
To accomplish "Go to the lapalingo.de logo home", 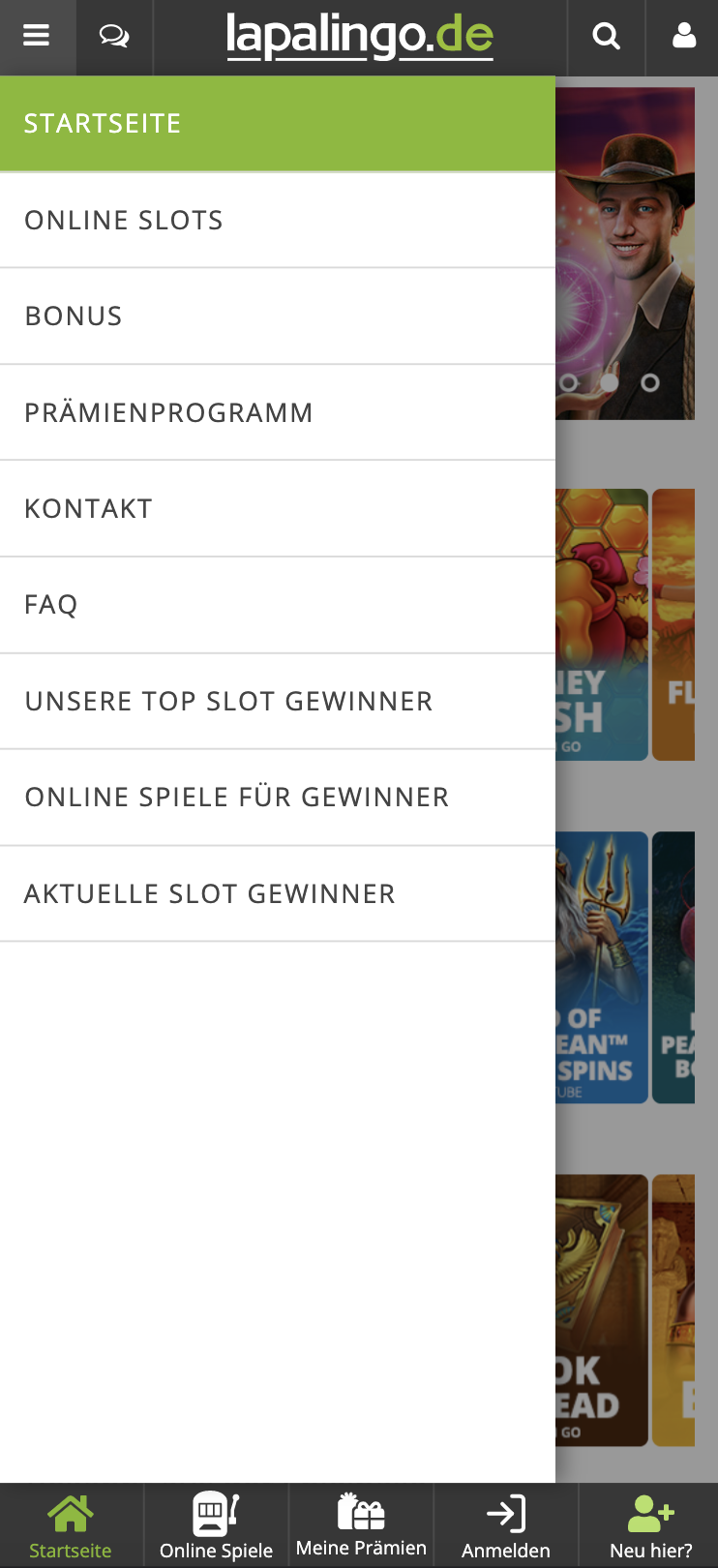I will pyautogui.click(x=360, y=37).
